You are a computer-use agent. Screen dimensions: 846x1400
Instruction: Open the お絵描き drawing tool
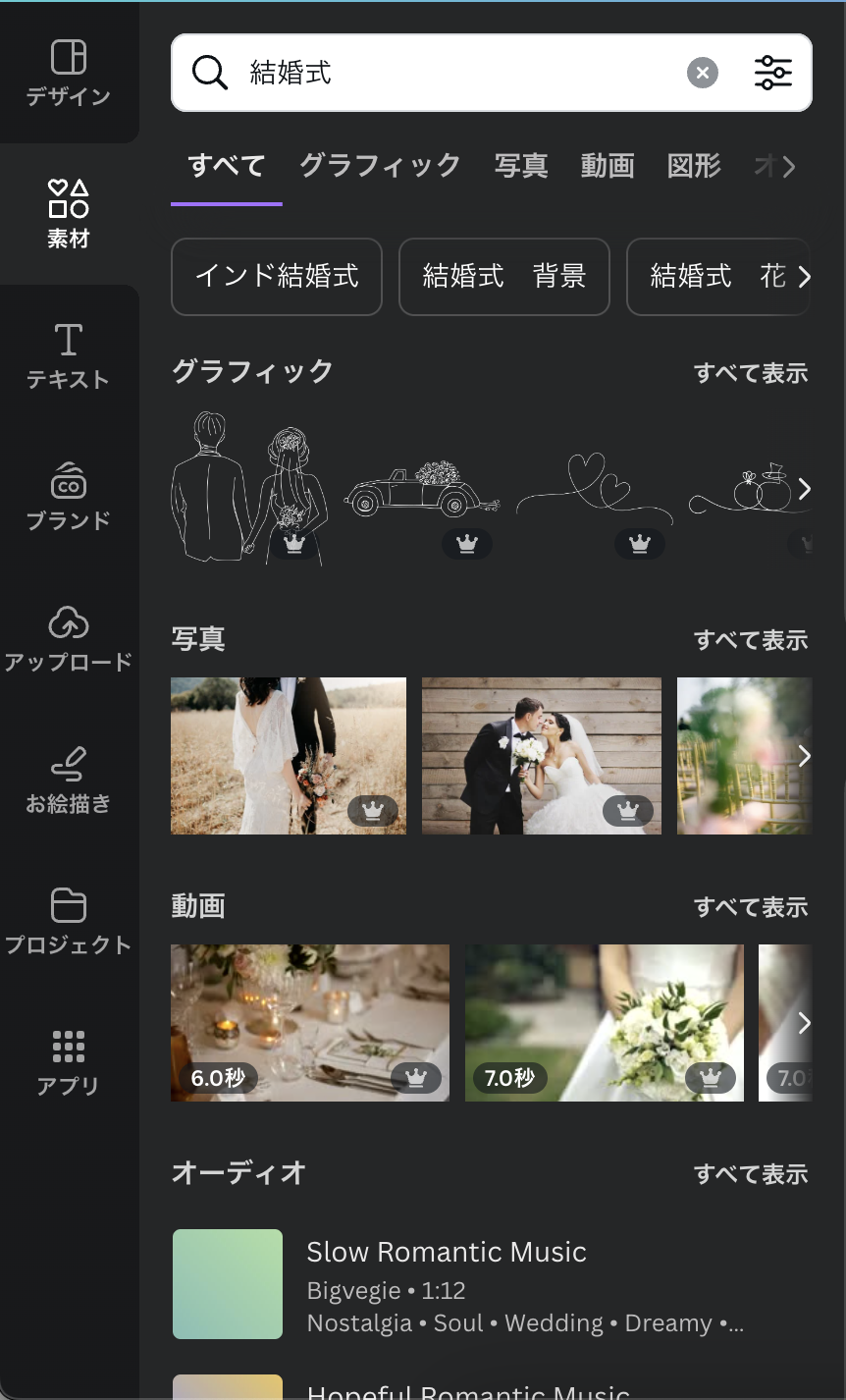(69, 781)
